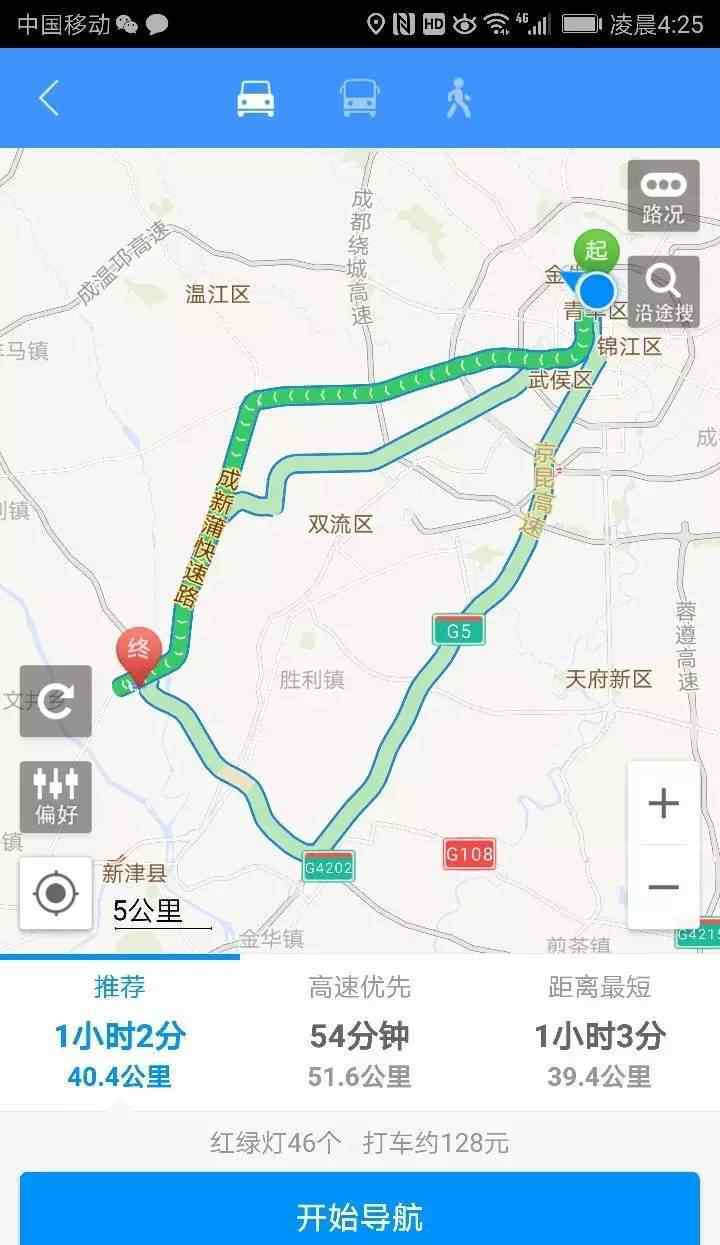The image size is (720, 1245).
Task: Tap 沿途搜 to search along route
Action: 663,291
